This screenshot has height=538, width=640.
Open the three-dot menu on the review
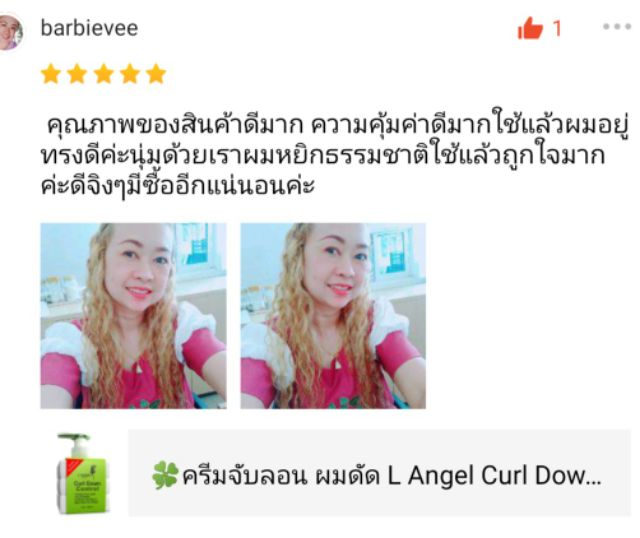(617, 27)
